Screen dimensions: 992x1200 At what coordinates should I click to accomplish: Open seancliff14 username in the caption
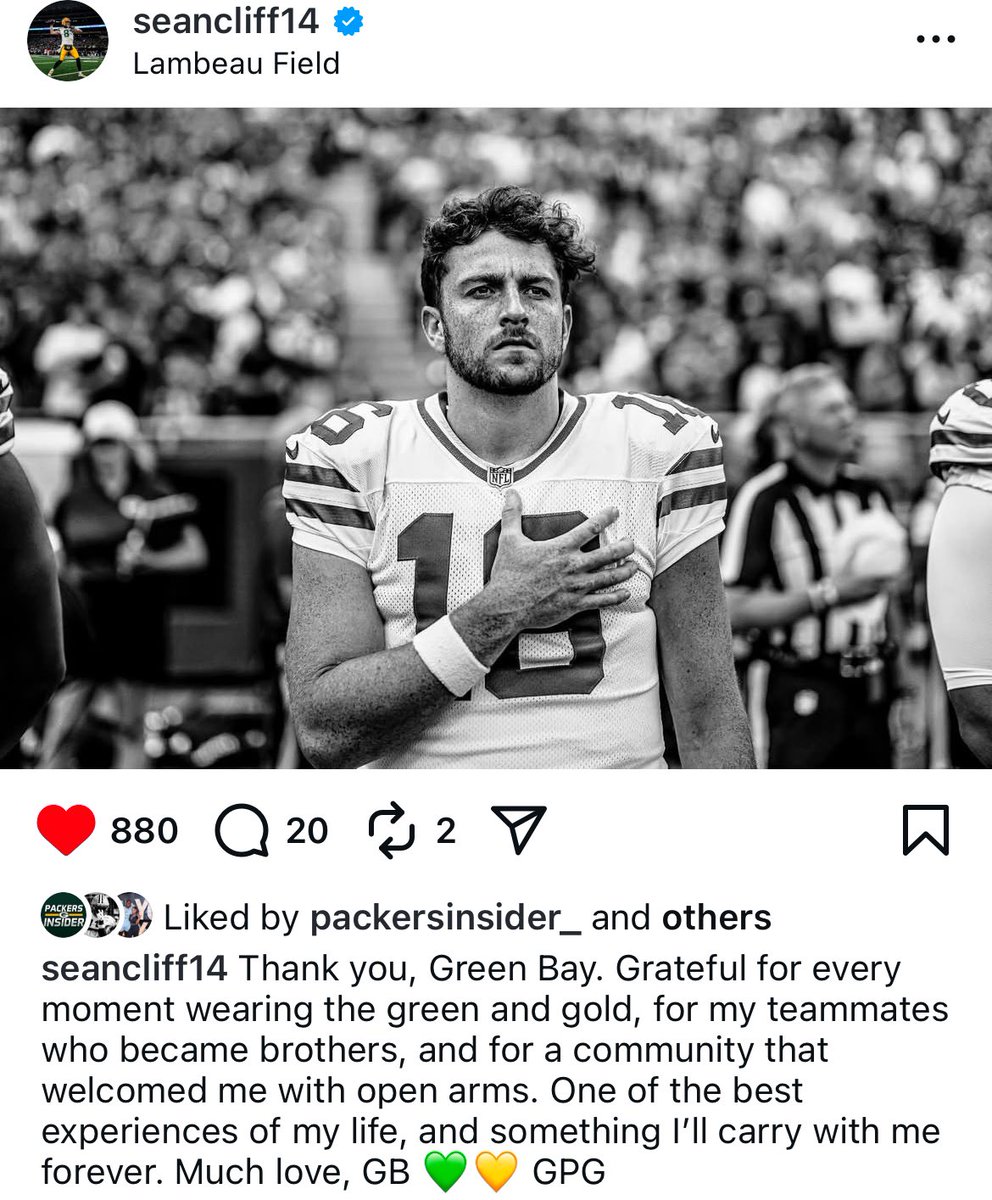pos(135,968)
